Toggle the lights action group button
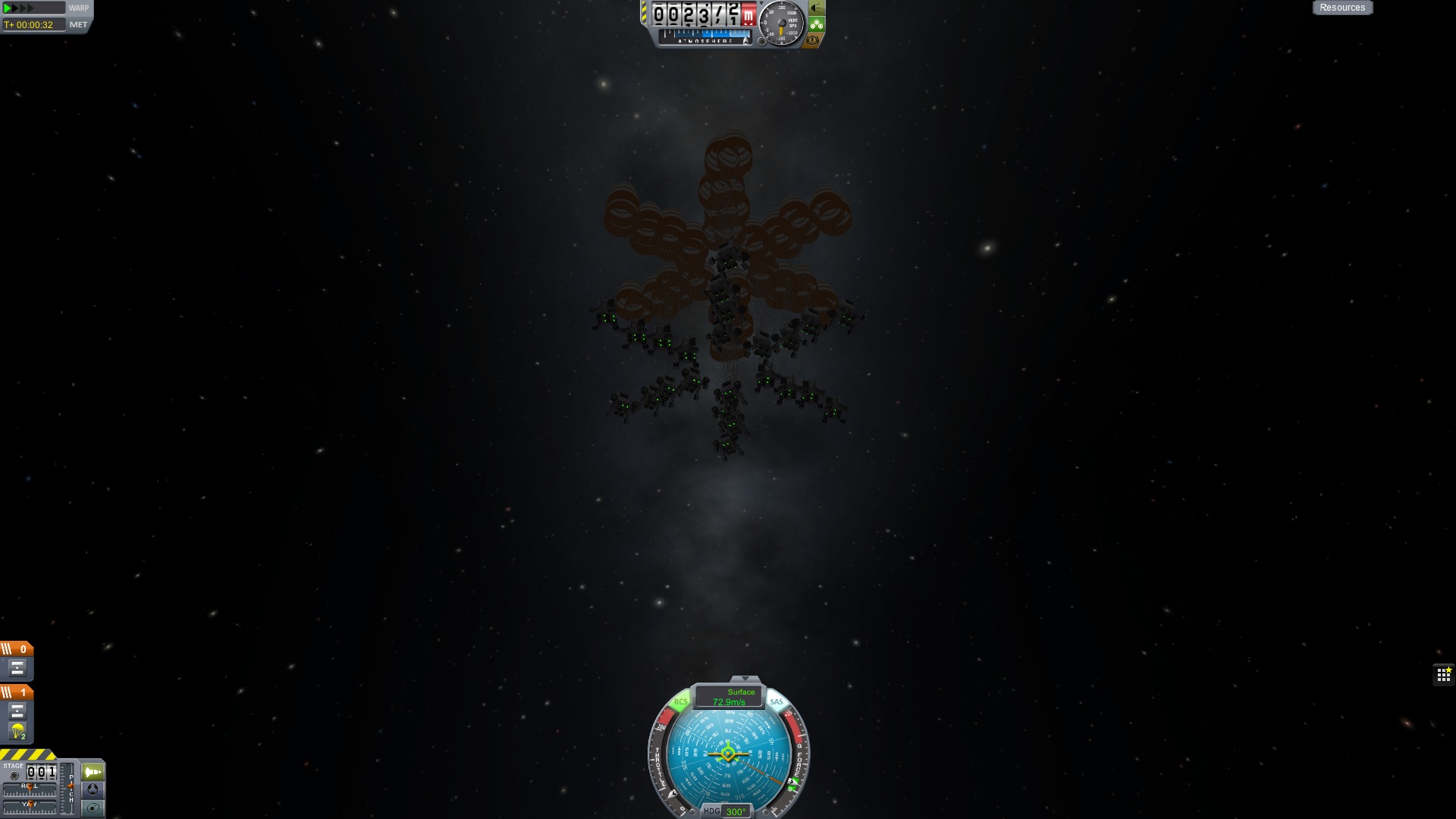Viewport: 1456px width, 819px height. click(817, 8)
